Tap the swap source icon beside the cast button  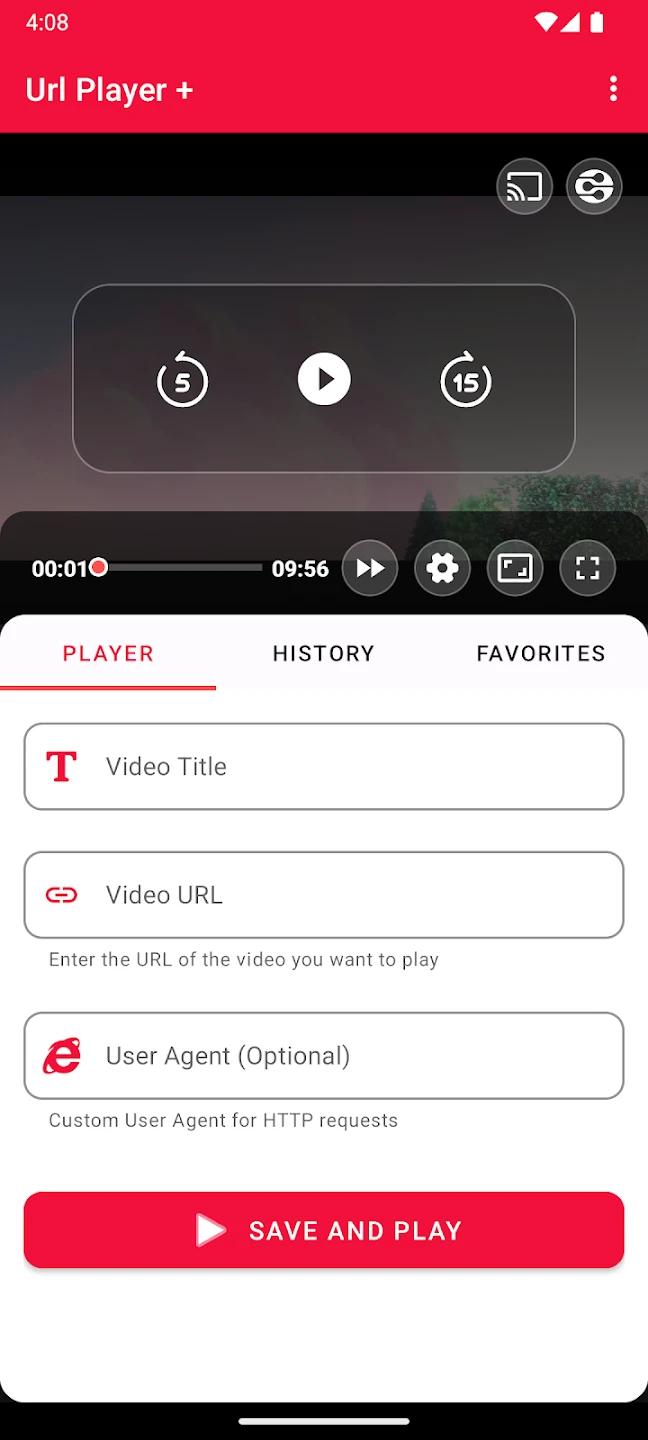coord(594,186)
